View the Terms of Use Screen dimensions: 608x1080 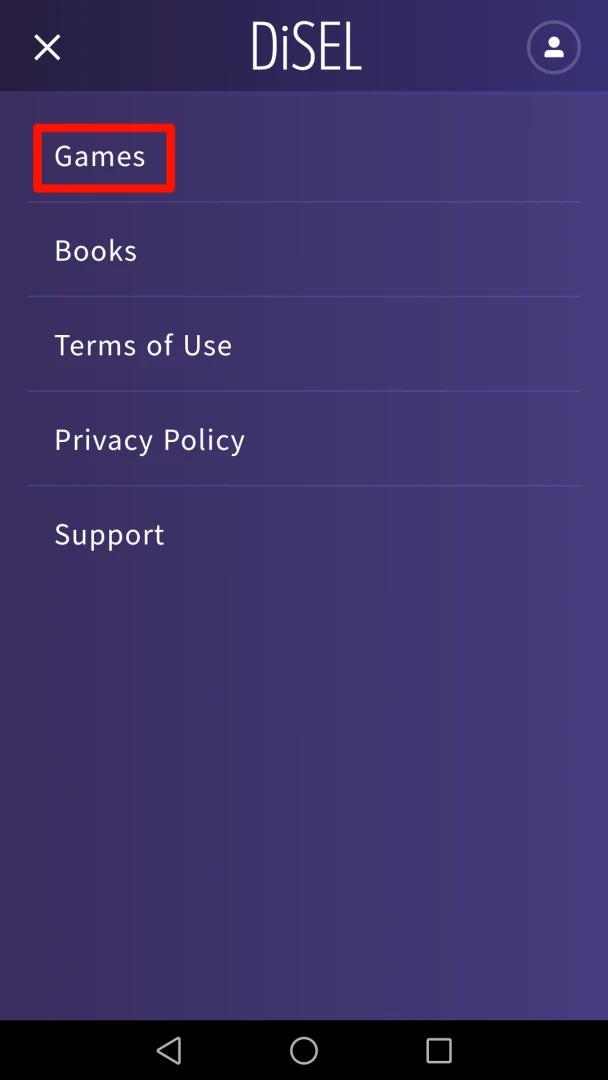[143, 345]
